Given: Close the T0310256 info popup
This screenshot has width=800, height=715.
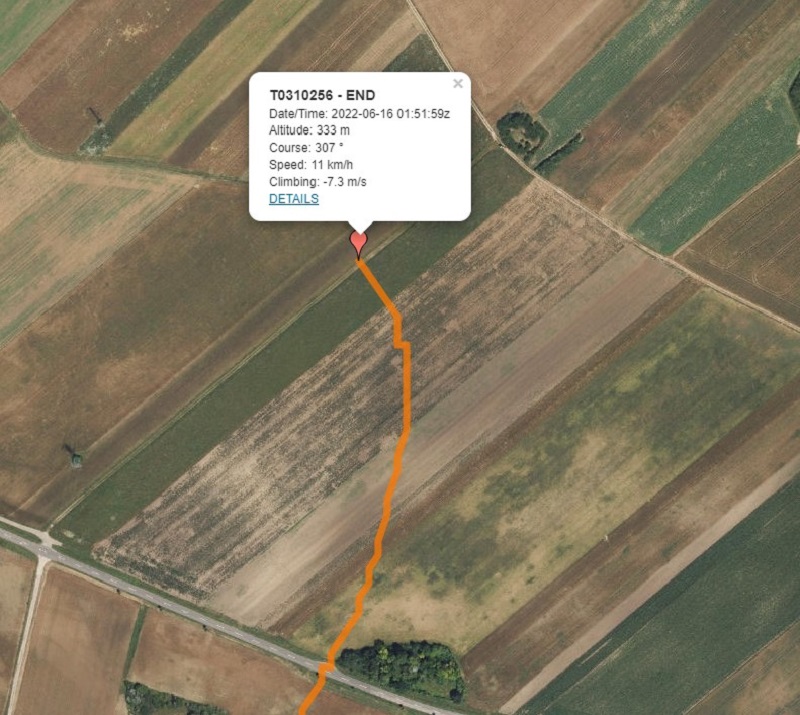Looking at the screenshot, I should pos(457,84).
